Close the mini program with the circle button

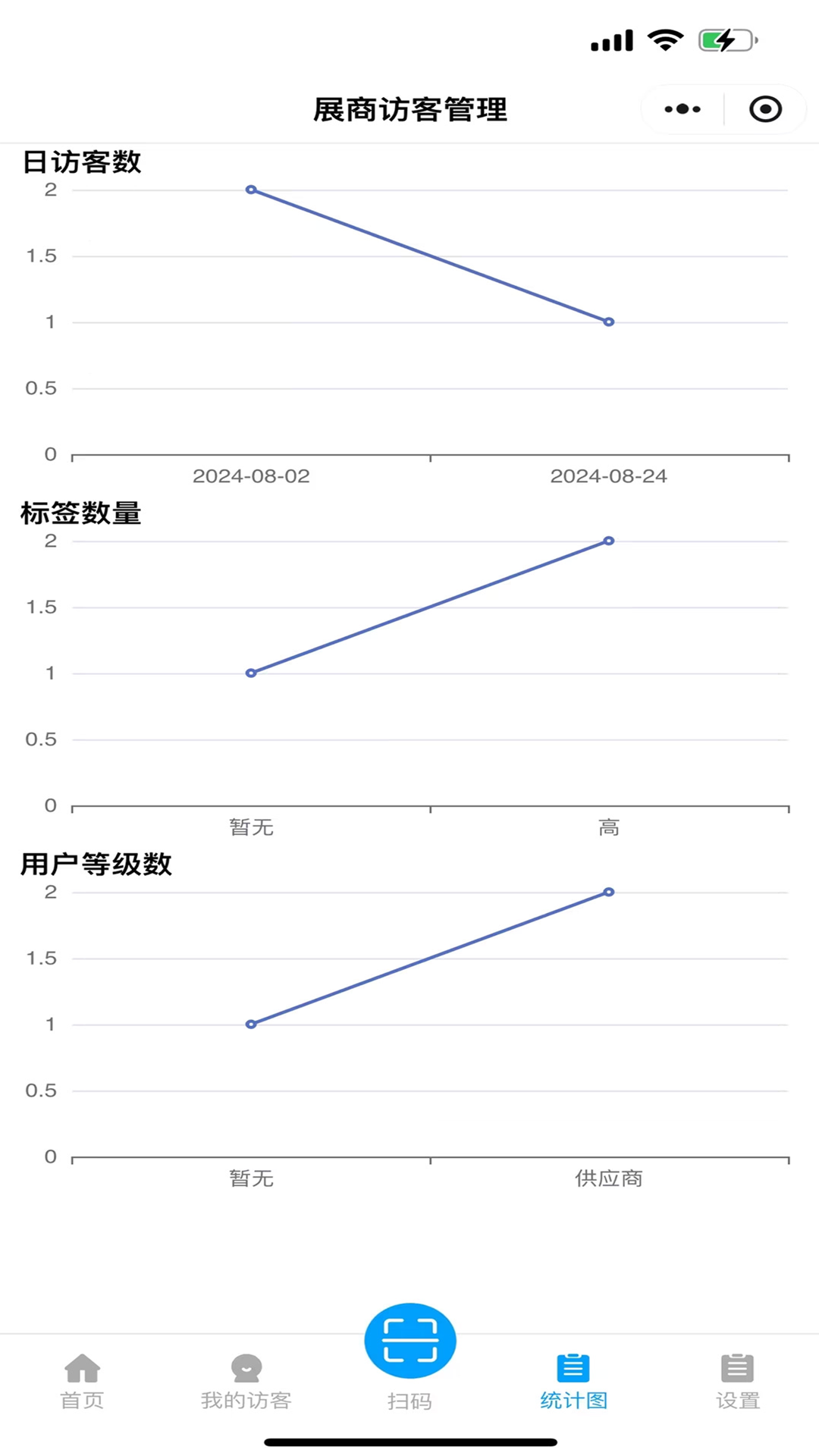point(765,109)
